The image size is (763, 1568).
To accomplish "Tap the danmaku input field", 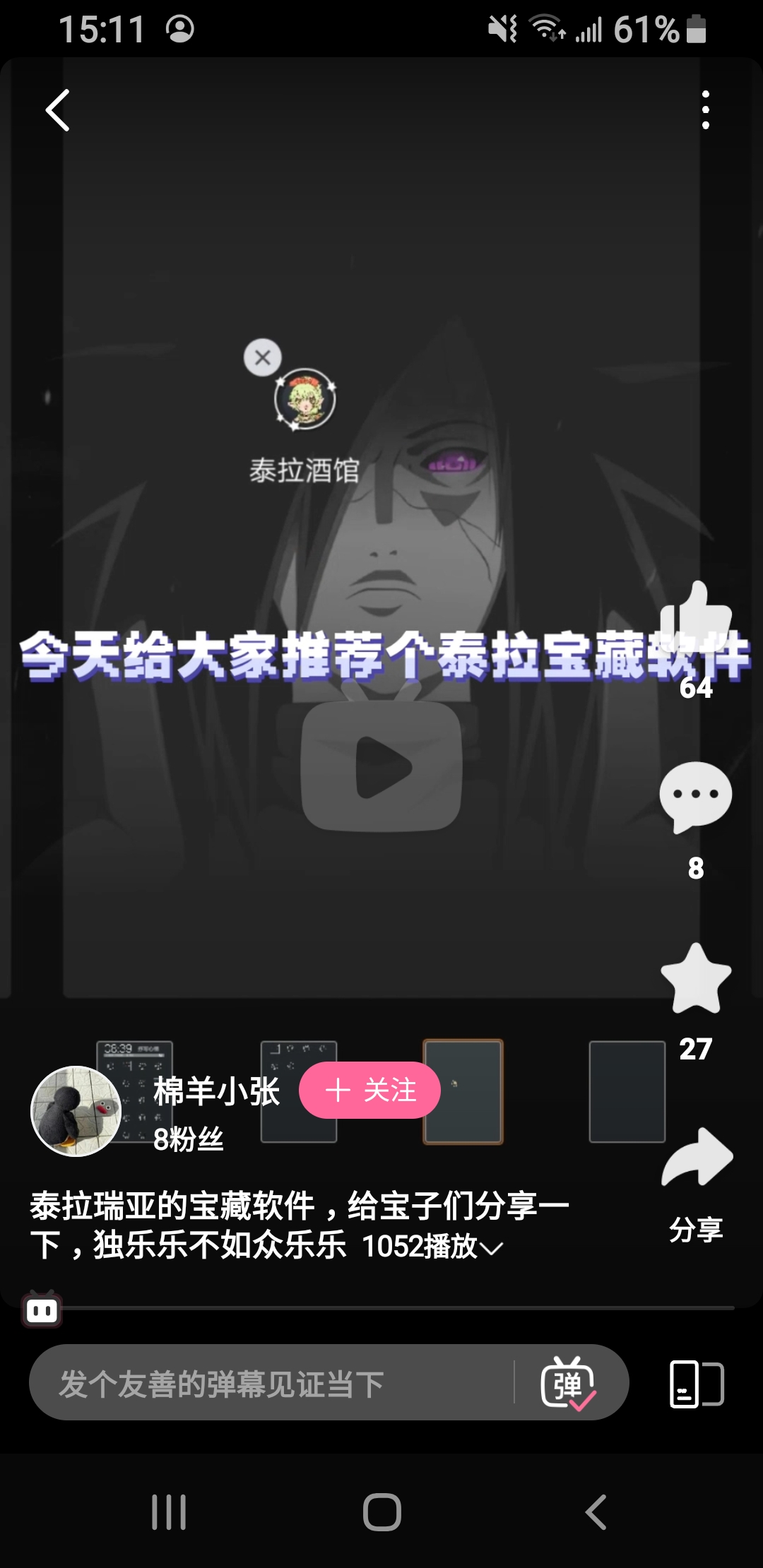I will click(268, 1383).
